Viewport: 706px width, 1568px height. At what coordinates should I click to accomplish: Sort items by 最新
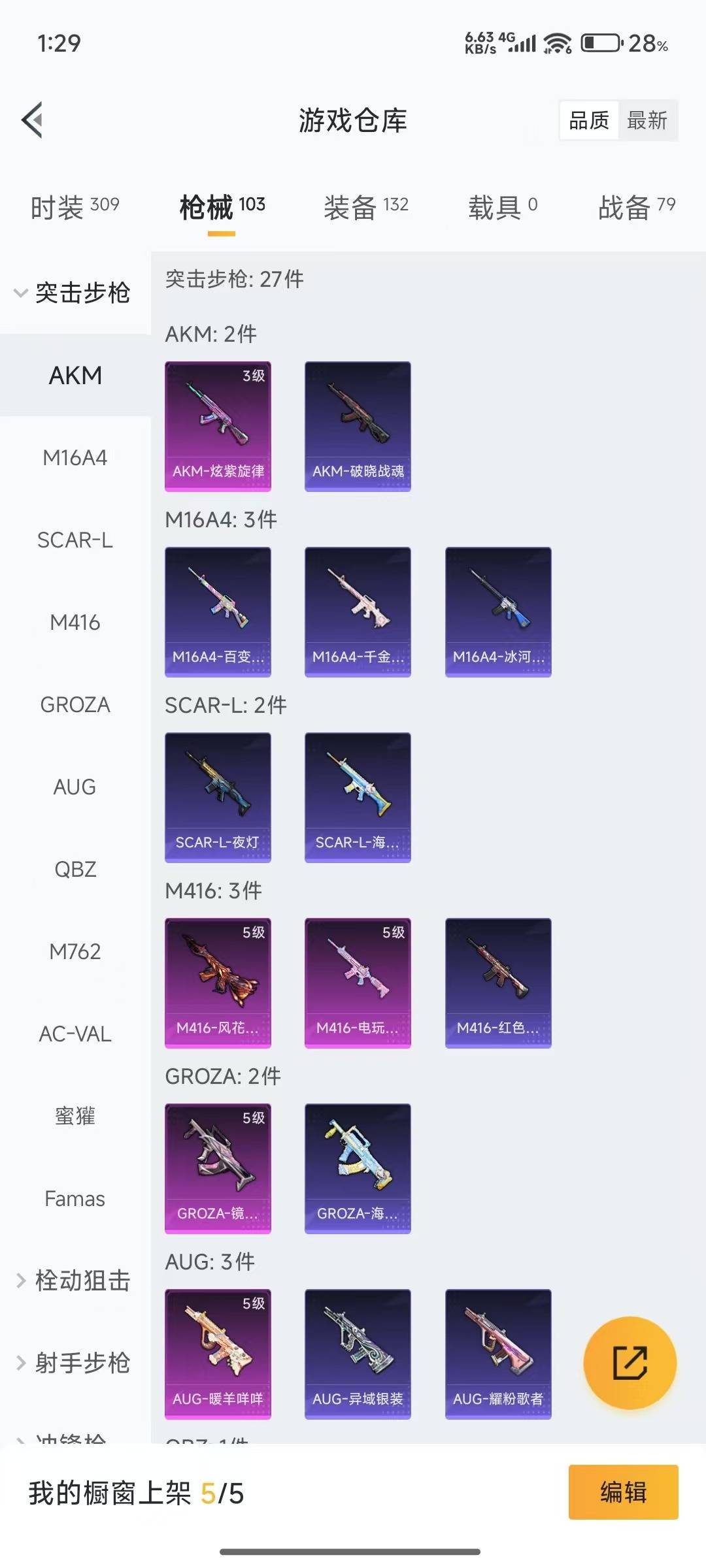pos(647,120)
